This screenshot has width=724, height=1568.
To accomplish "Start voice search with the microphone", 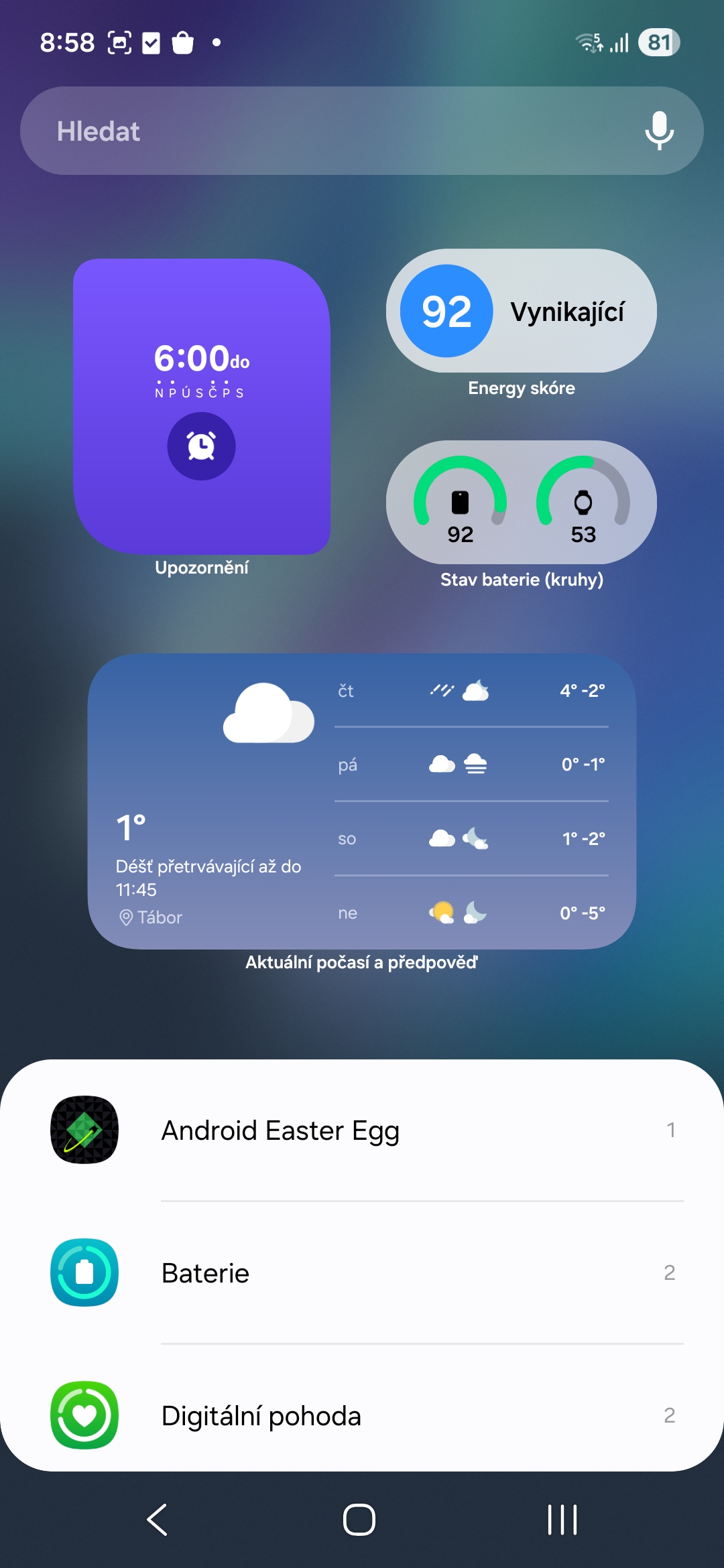I will click(659, 131).
